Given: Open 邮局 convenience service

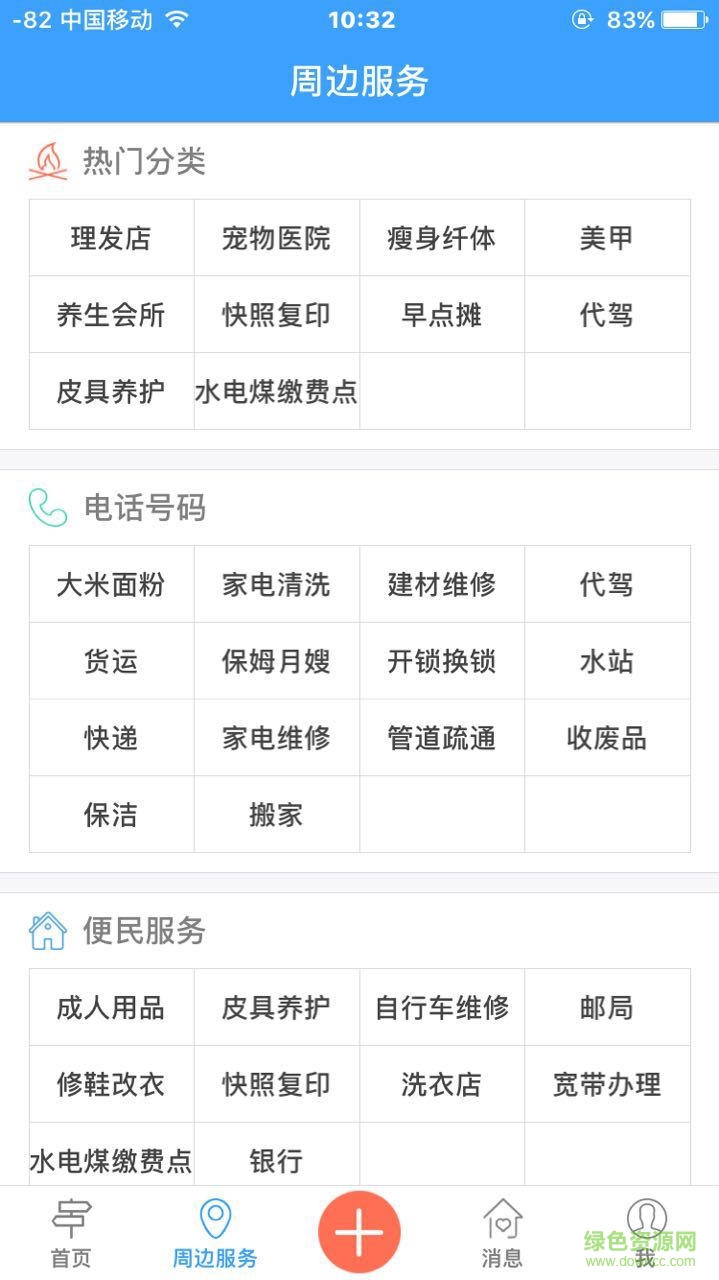Looking at the screenshot, I should 607,1007.
